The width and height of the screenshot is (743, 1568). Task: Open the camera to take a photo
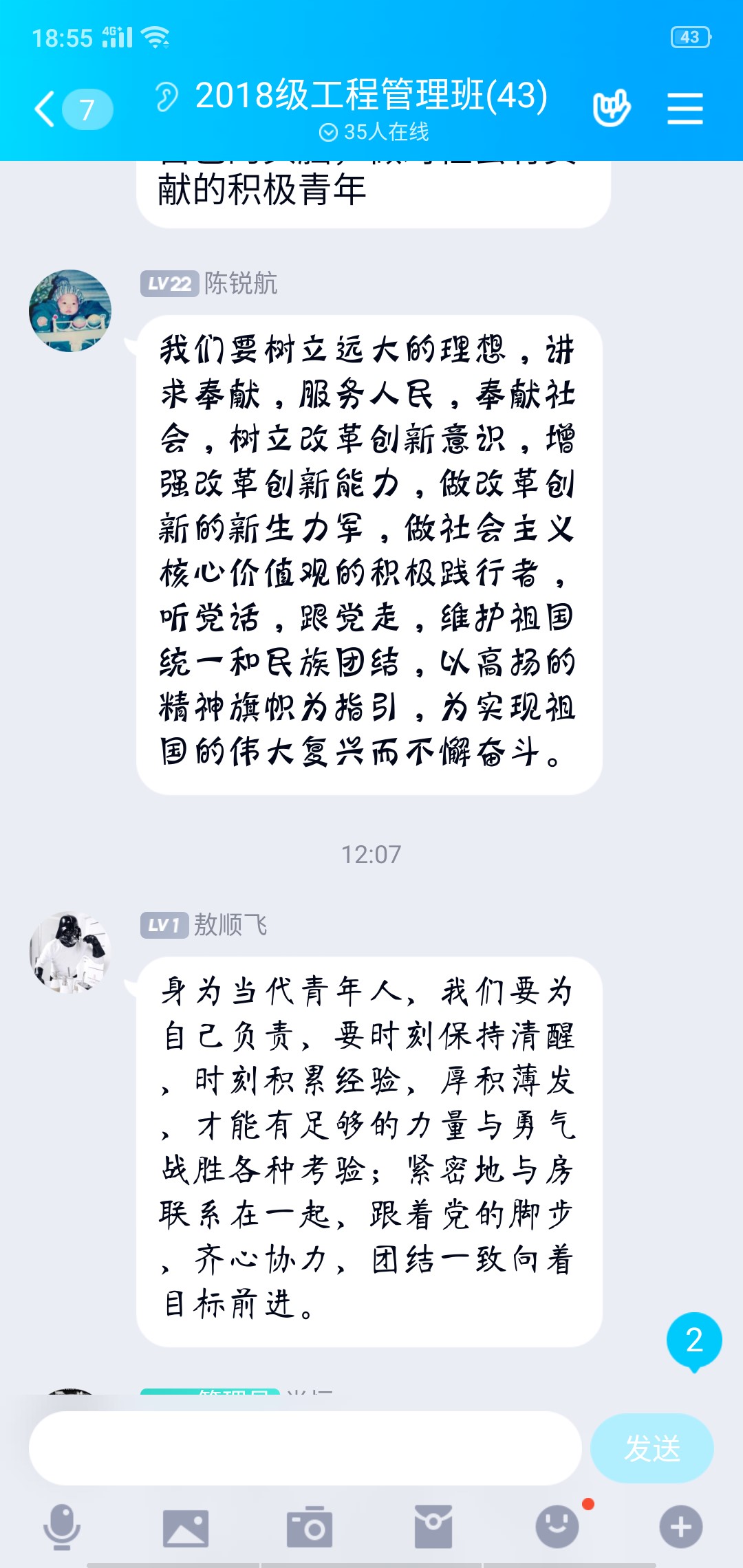tap(310, 1527)
